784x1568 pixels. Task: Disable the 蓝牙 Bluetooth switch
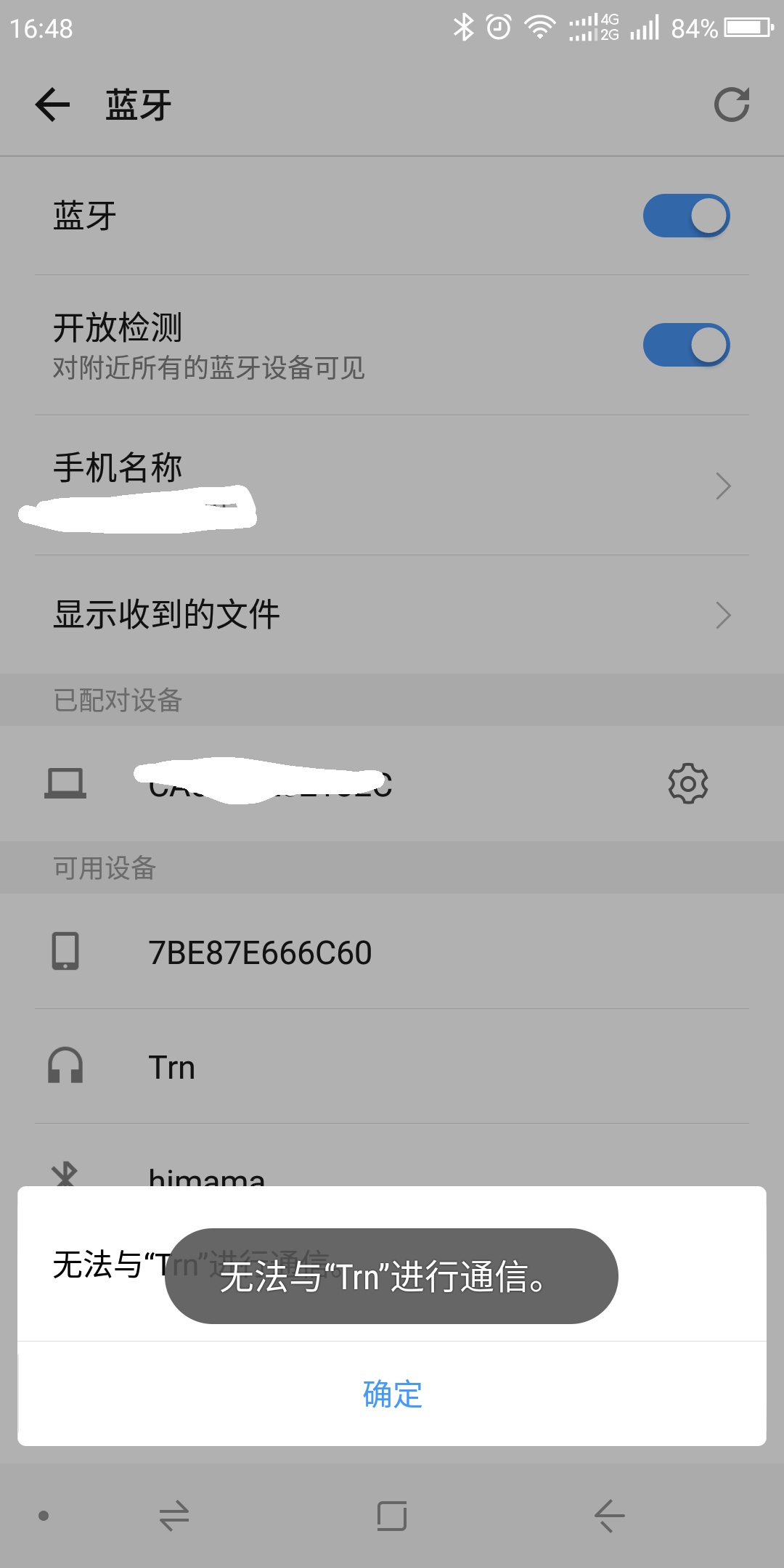686,215
